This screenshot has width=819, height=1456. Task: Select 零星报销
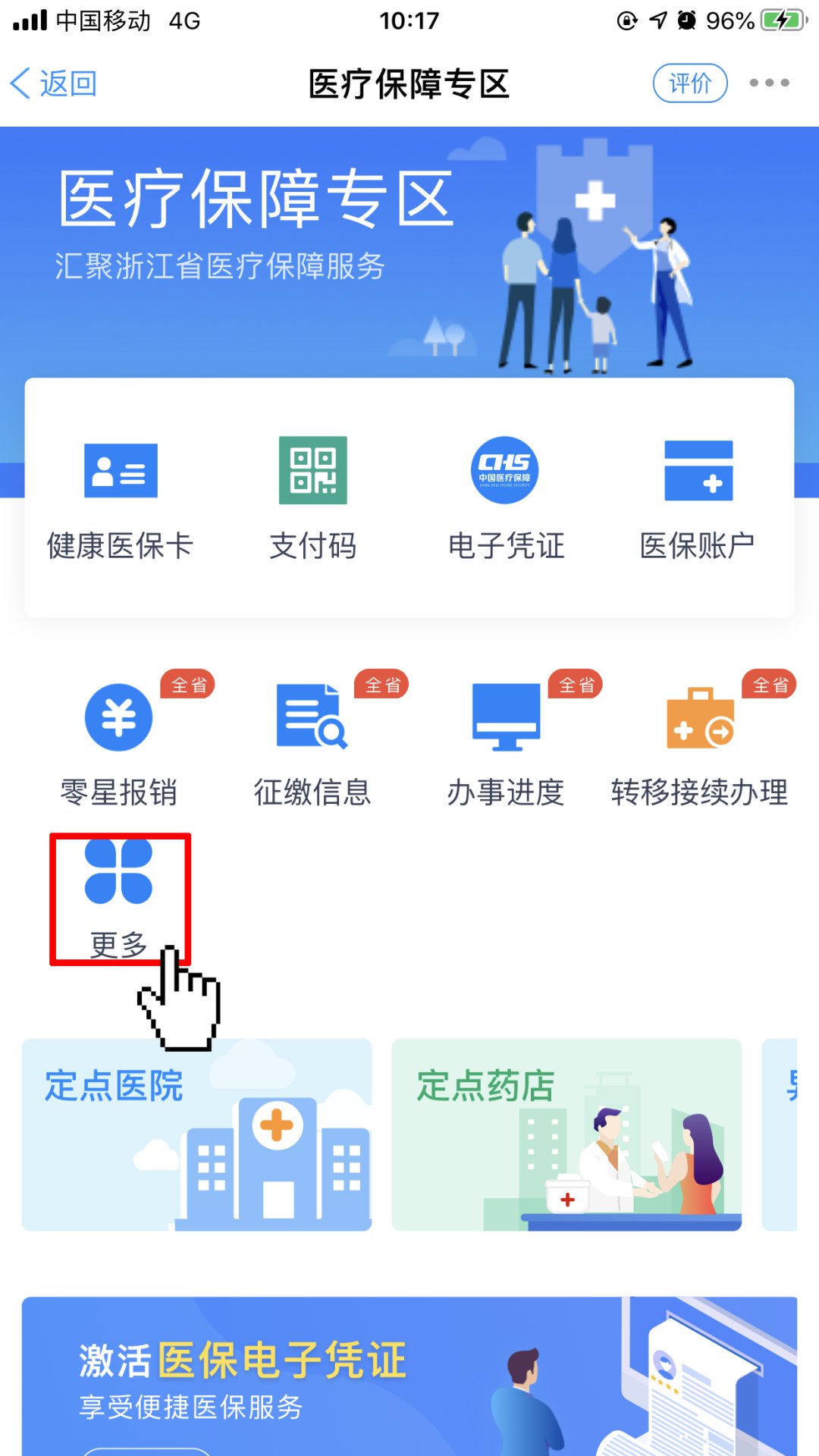pyautogui.click(x=119, y=745)
